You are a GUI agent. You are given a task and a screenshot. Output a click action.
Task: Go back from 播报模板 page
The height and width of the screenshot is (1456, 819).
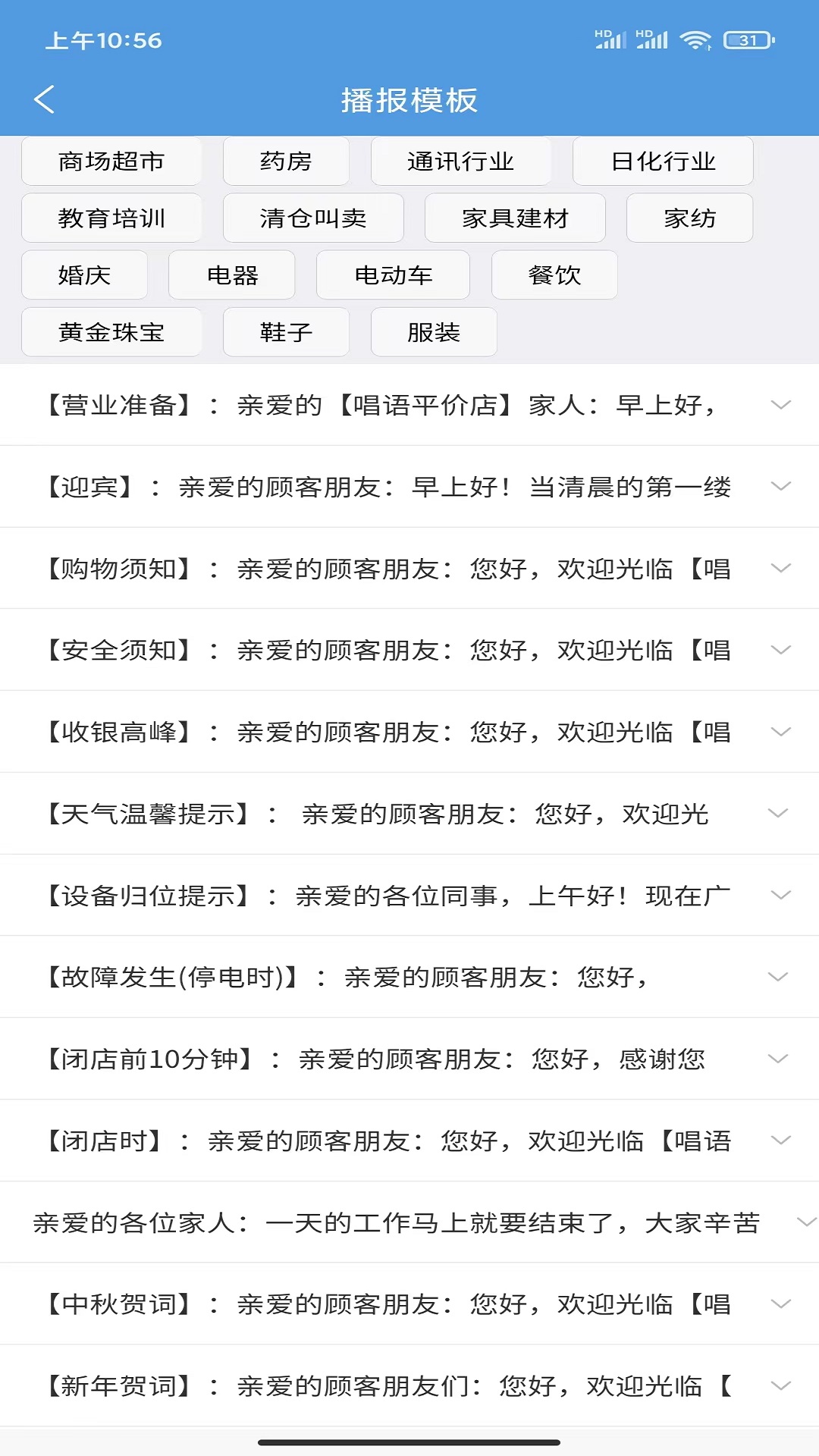(x=45, y=99)
